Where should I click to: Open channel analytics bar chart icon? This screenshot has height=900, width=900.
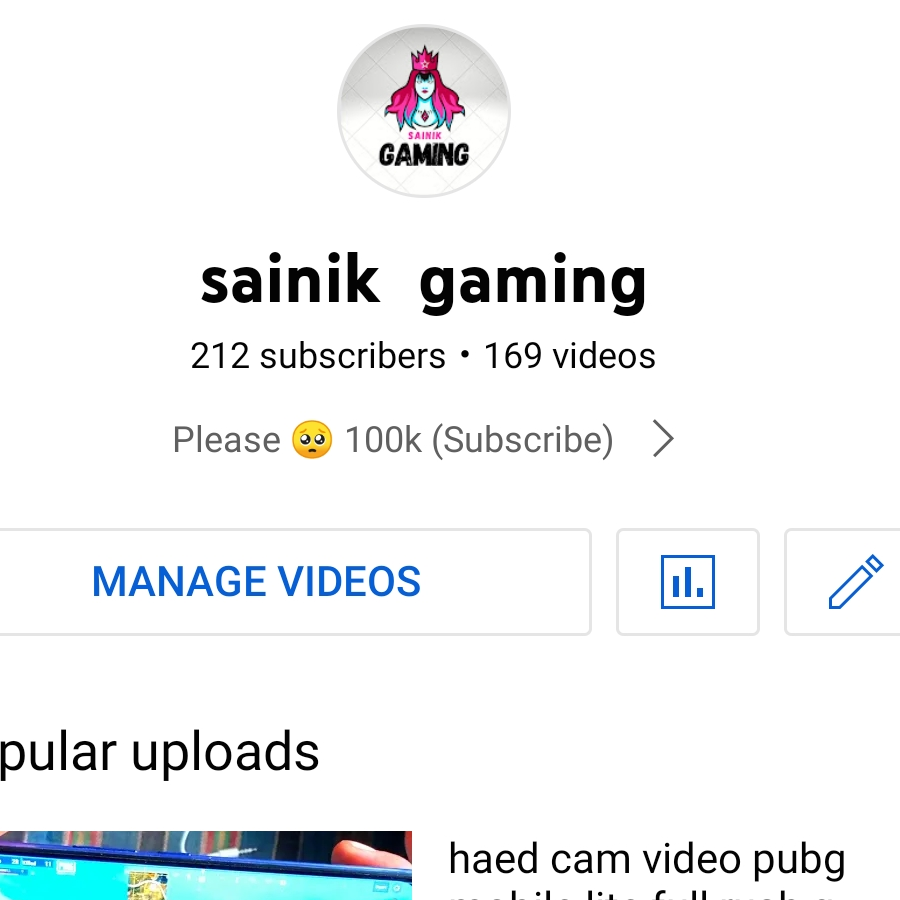[x=688, y=582]
